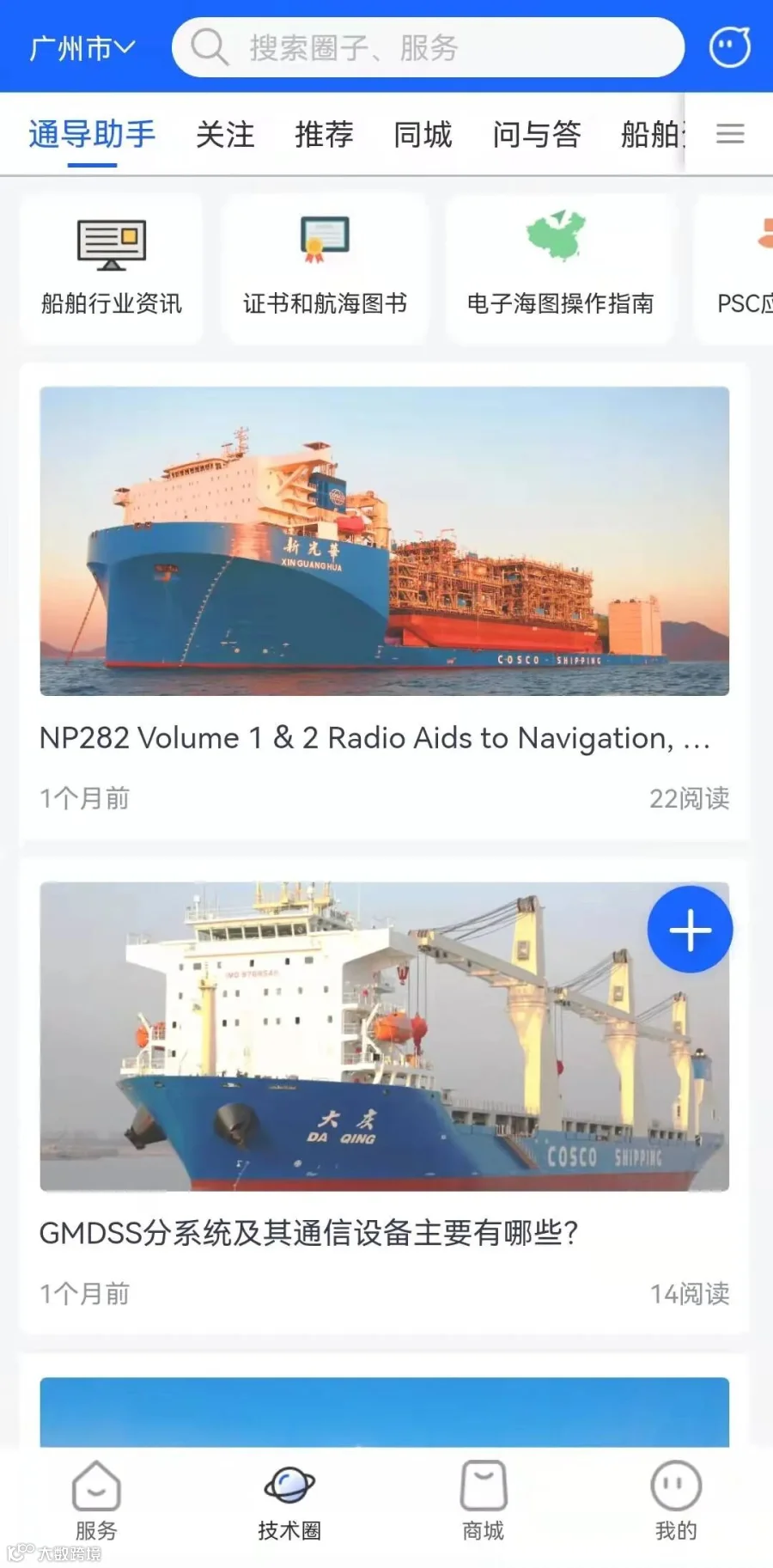Switch to the 推荐 tab
Screen dimensions: 773x1568
(x=324, y=135)
